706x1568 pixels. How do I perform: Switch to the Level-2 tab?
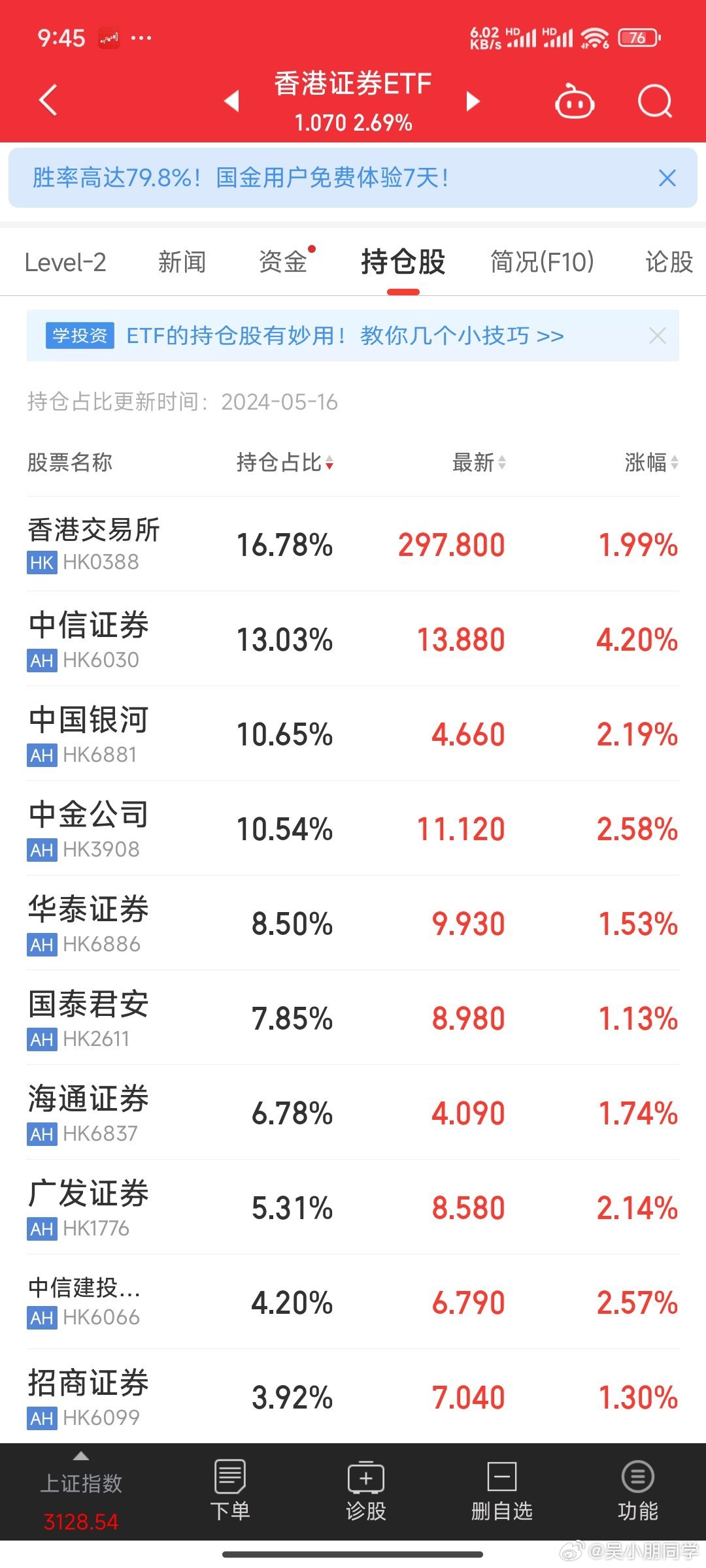point(65,262)
